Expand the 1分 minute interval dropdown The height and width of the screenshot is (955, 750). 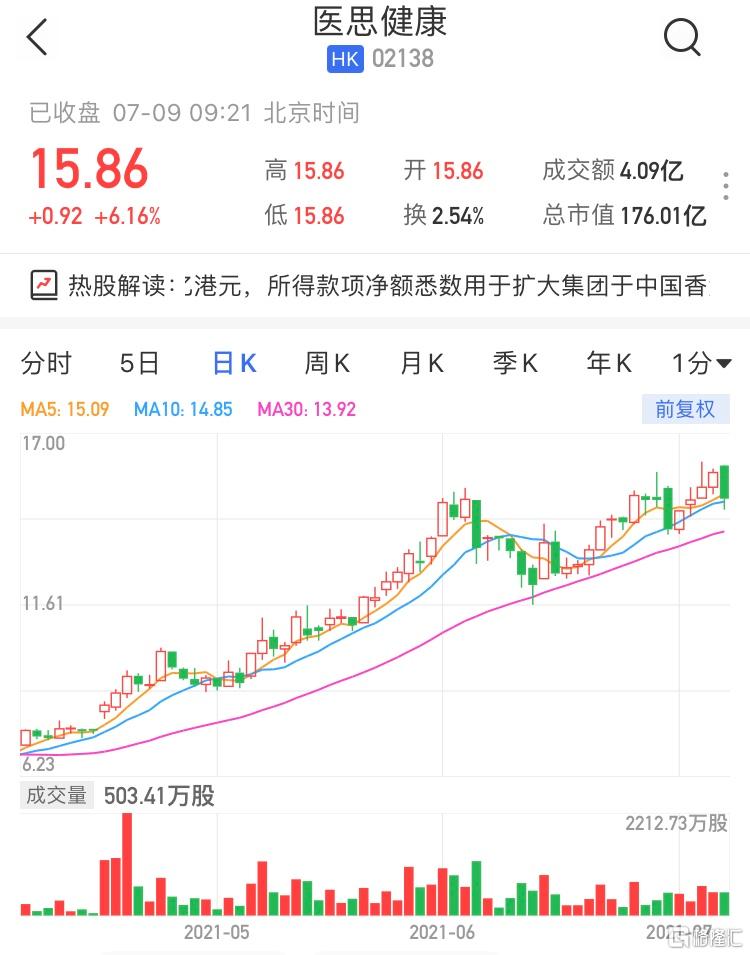click(x=701, y=363)
